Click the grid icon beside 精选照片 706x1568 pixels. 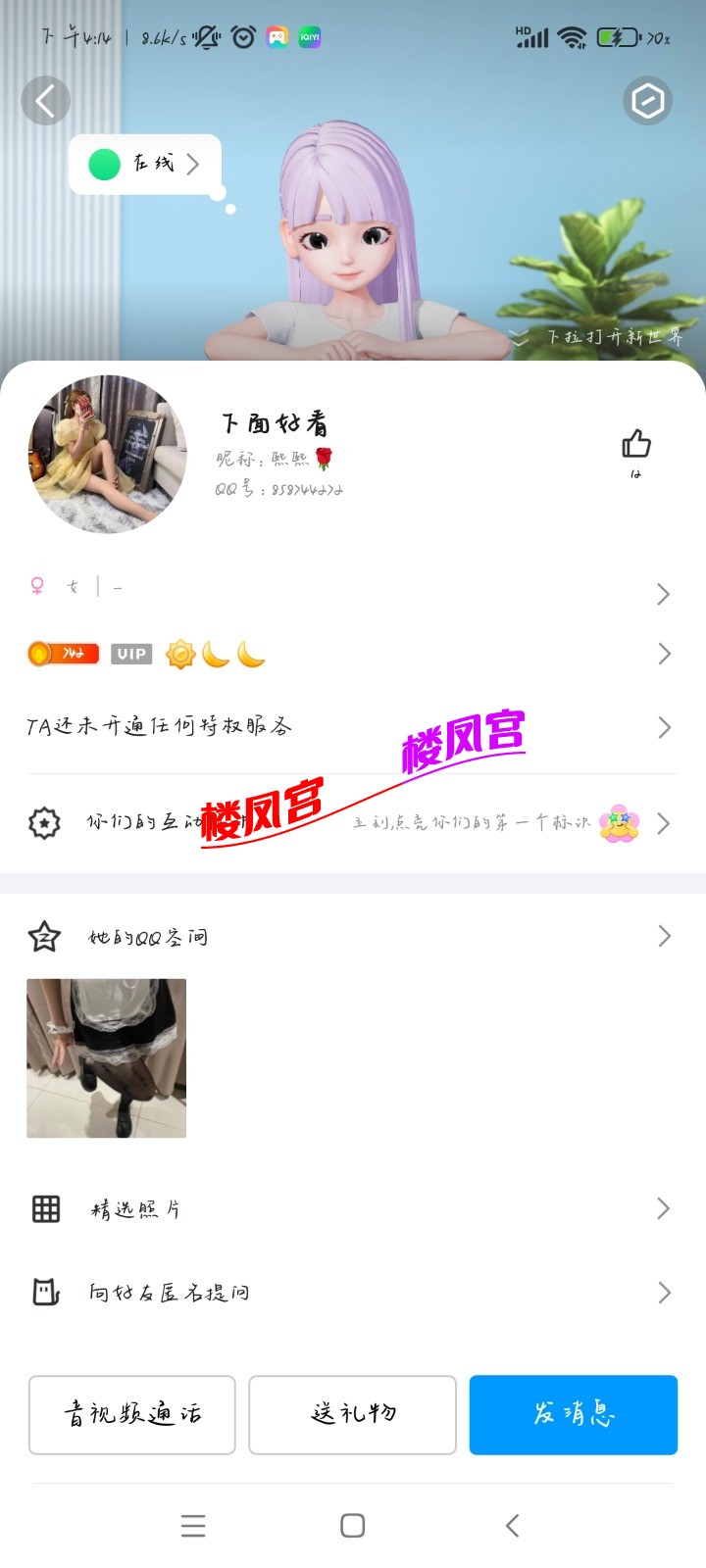click(x=45, y=1208)
